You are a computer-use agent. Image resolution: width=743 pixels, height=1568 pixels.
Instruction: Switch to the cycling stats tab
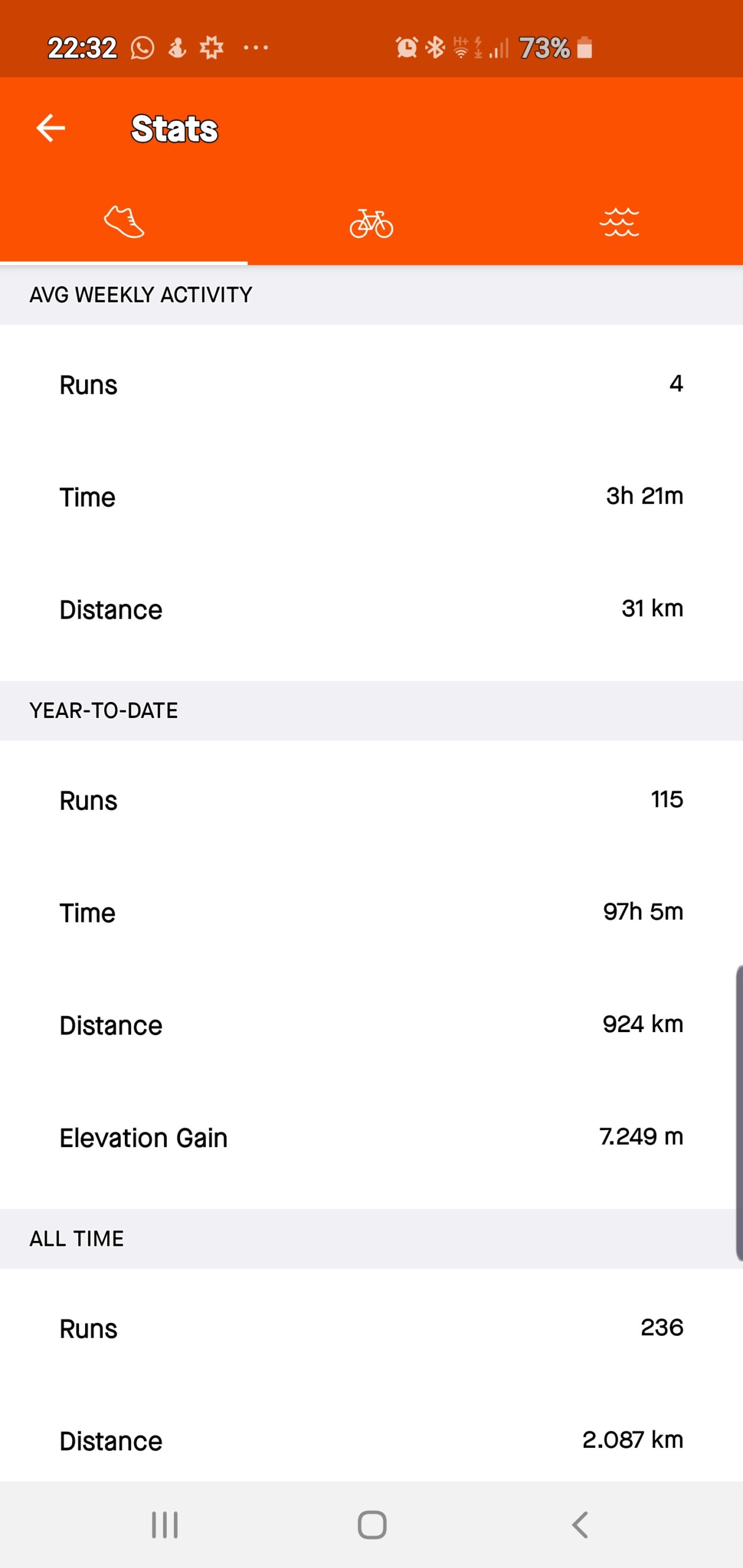click(x=371, y=223)
